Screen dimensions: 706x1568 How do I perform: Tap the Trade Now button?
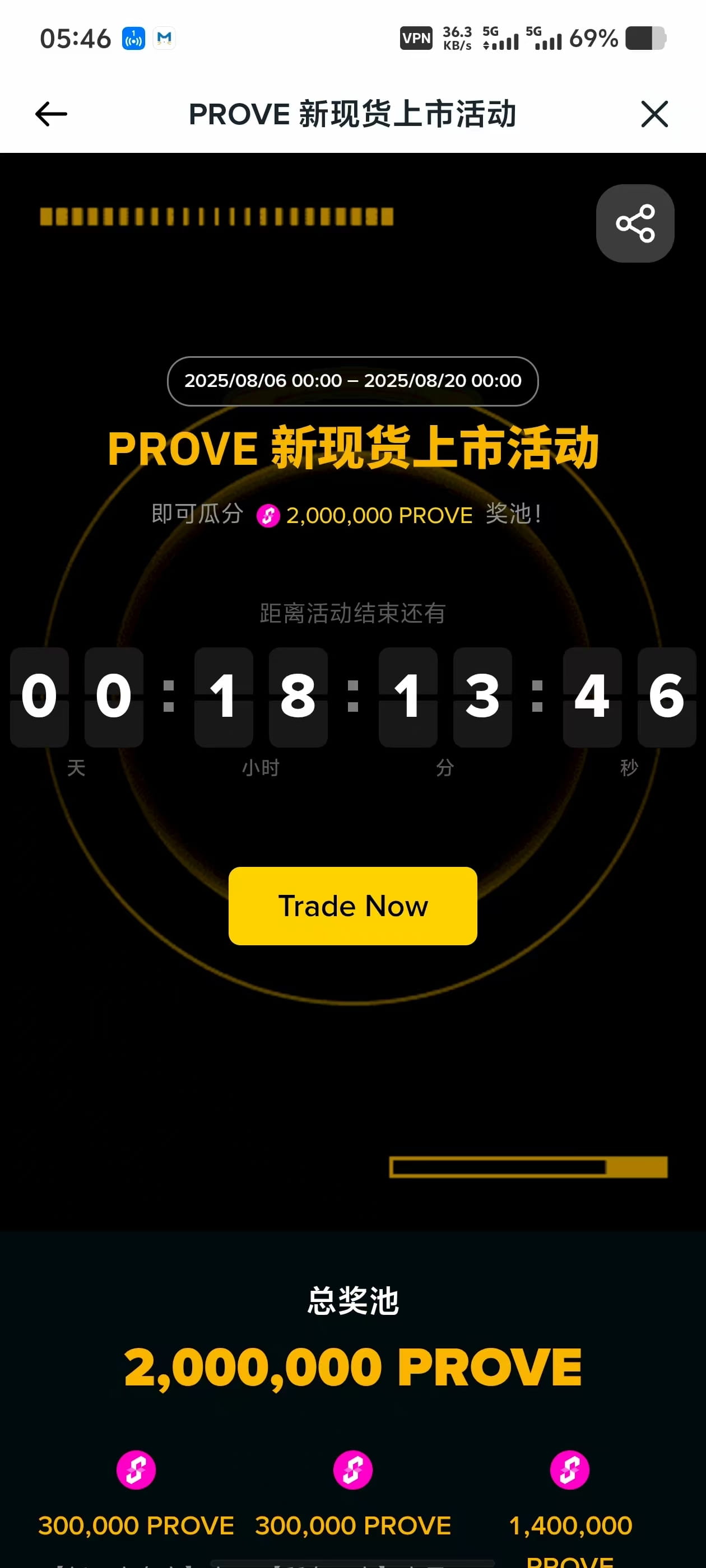tap(352, 906)
